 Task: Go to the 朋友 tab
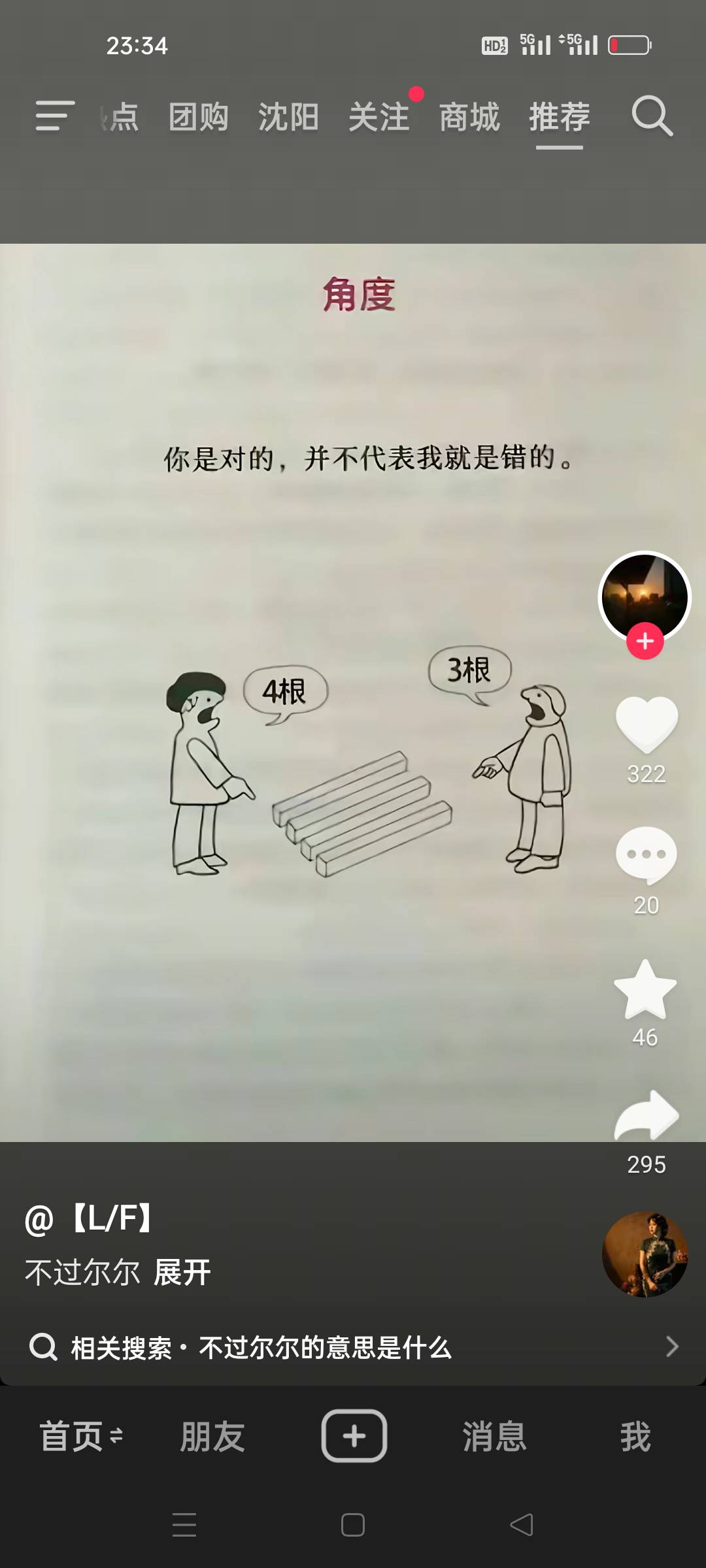tap(212, 1437)
